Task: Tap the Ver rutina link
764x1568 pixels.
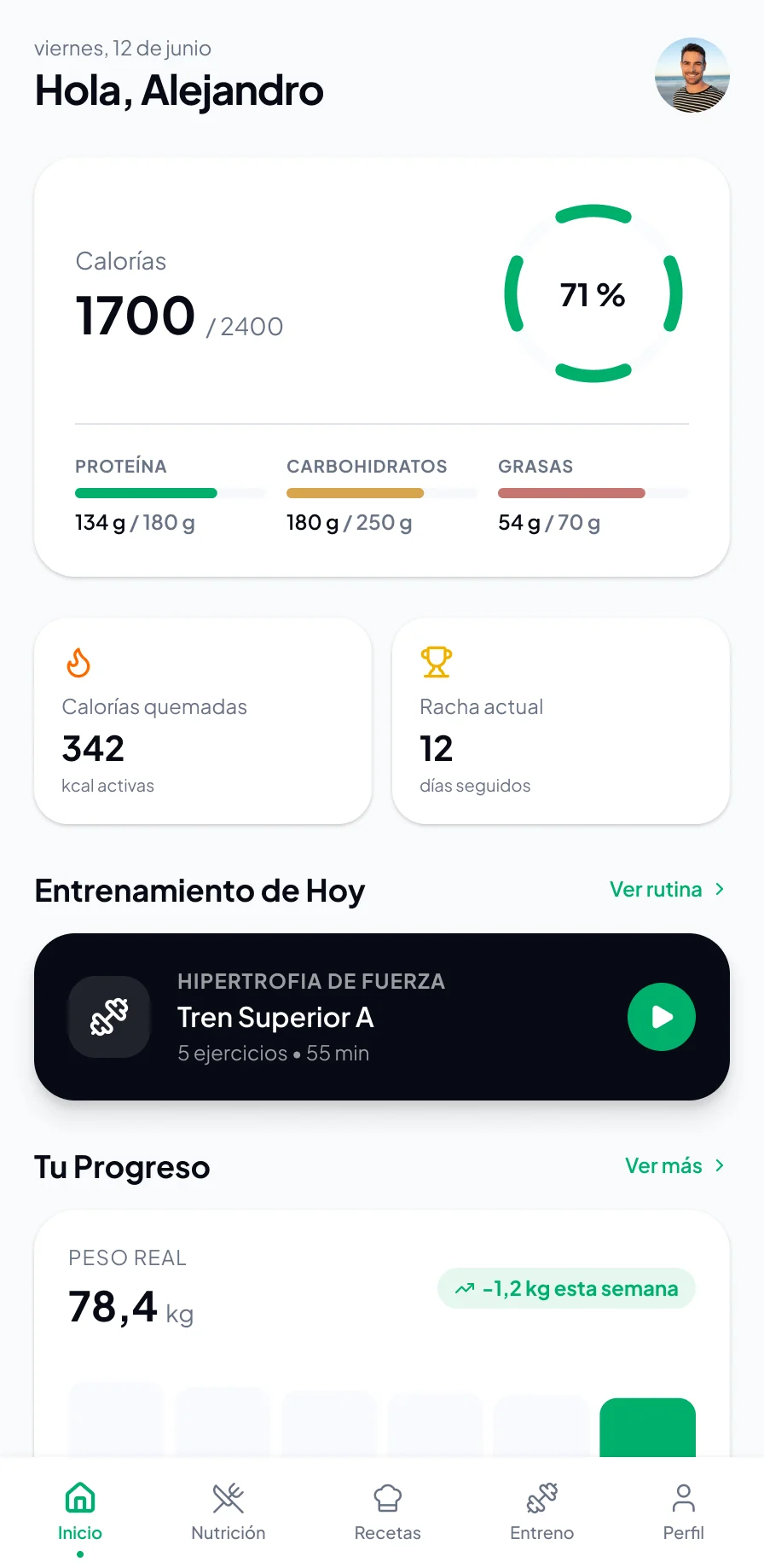Action: coord(668,889)
